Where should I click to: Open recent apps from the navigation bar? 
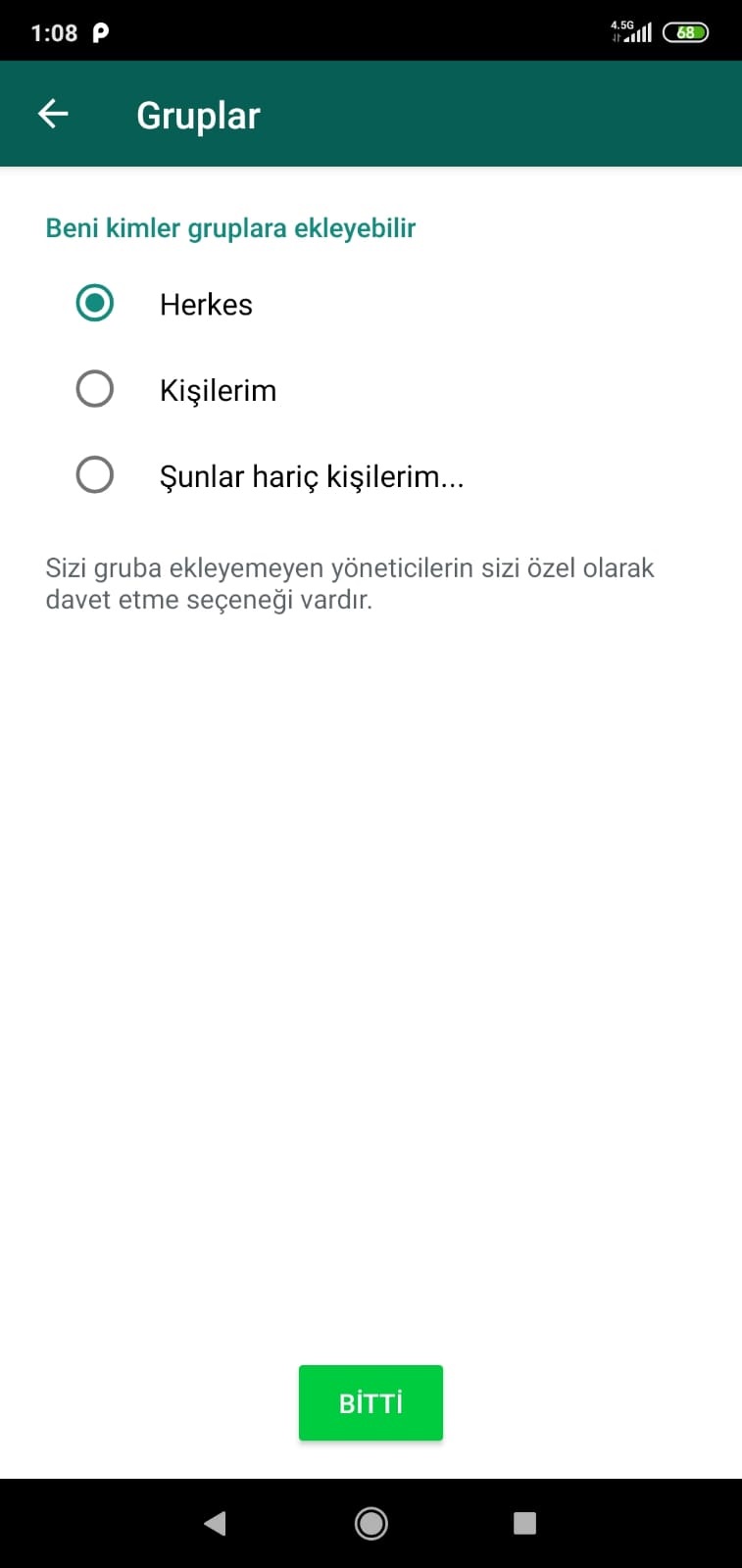[524, 1523]
